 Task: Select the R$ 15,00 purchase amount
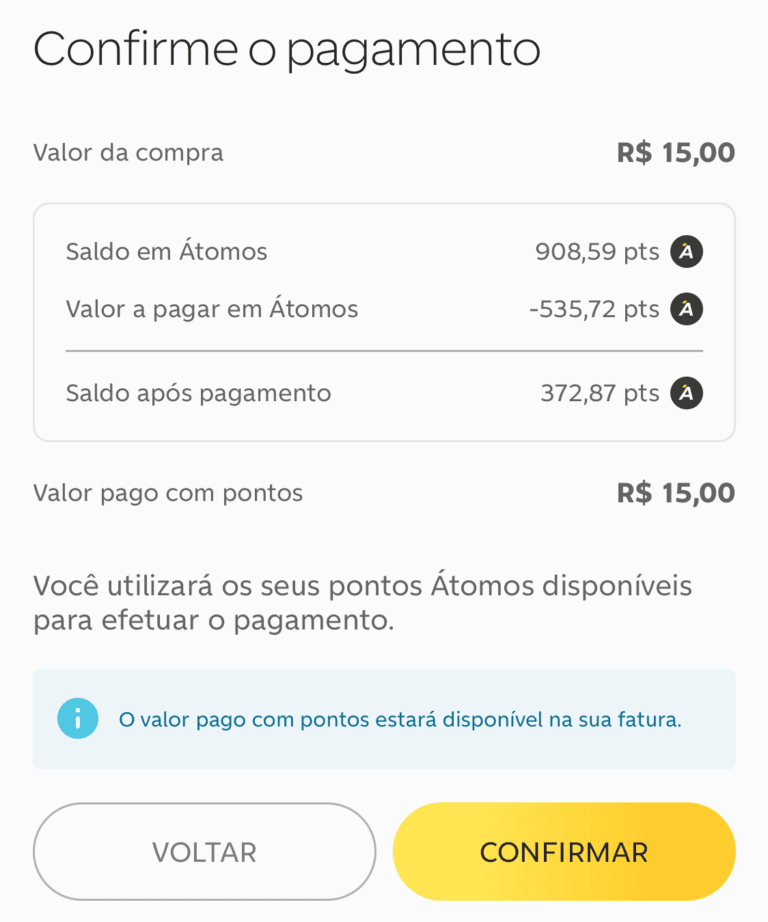click(674, 152)
